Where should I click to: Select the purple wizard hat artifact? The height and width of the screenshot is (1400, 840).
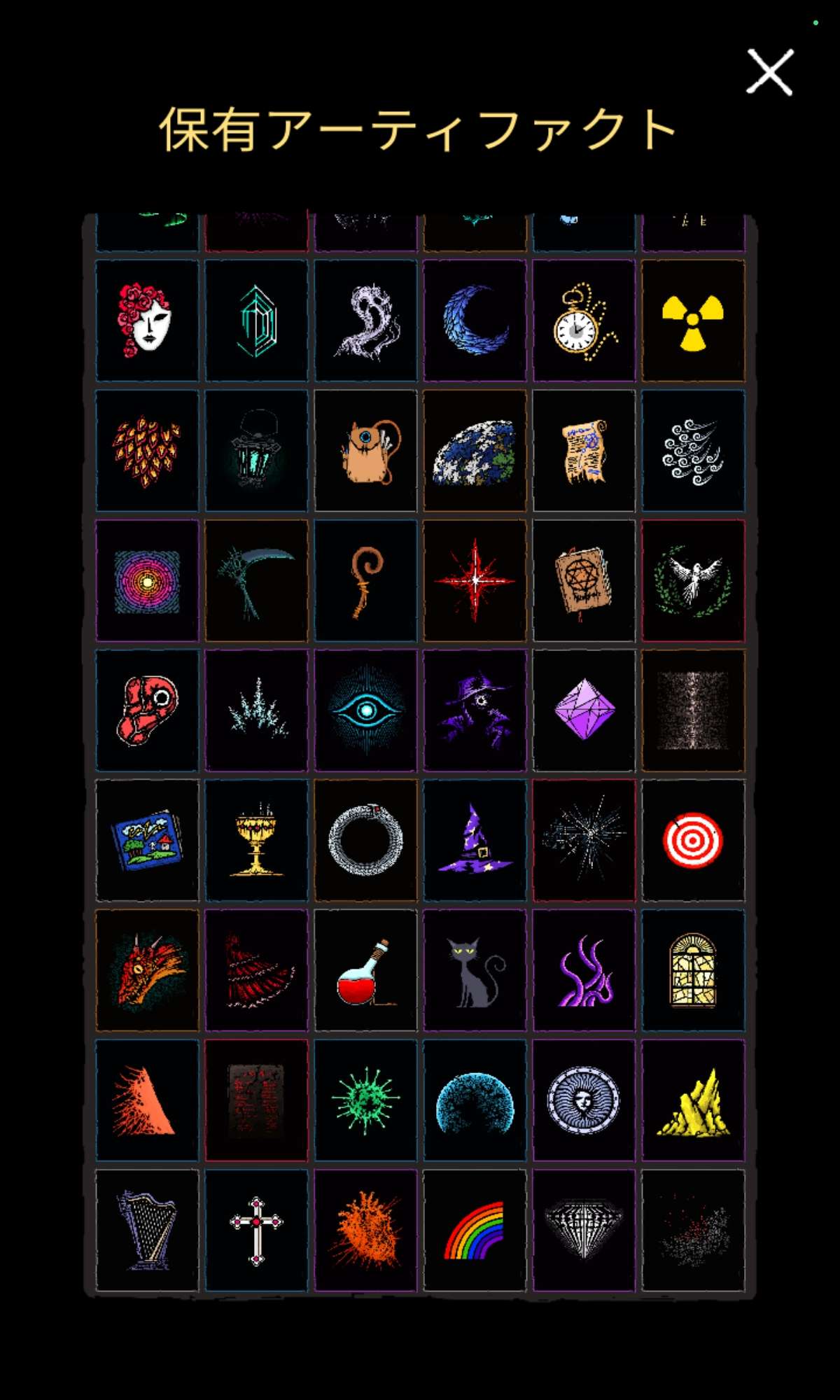click(475, 840)
